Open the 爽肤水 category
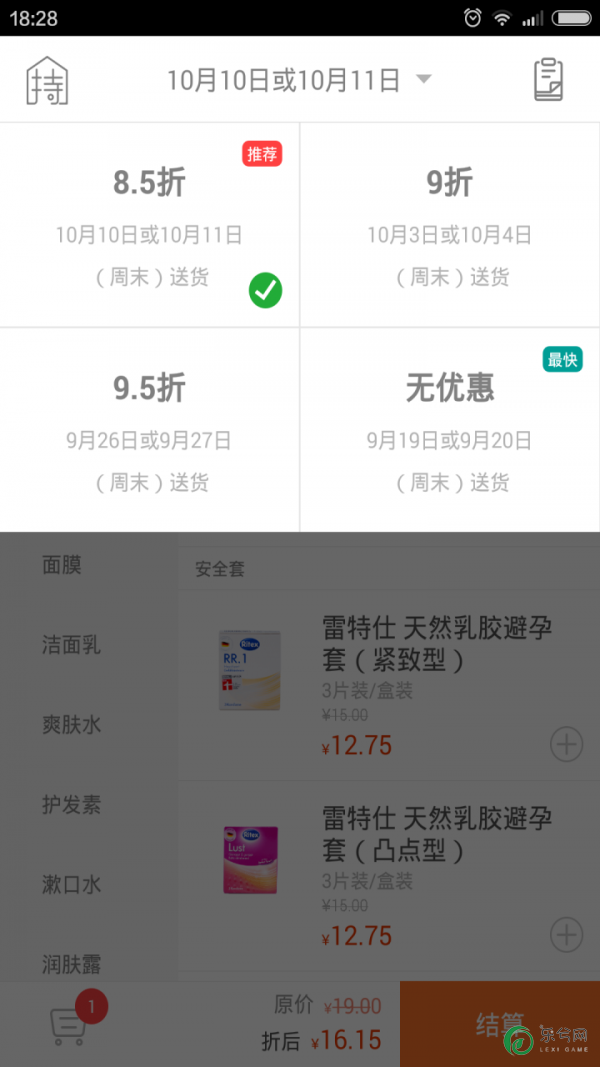Image resolution: width=600 pixels, height=1067 pixels. pyautogui.click(x=71, y=725)
